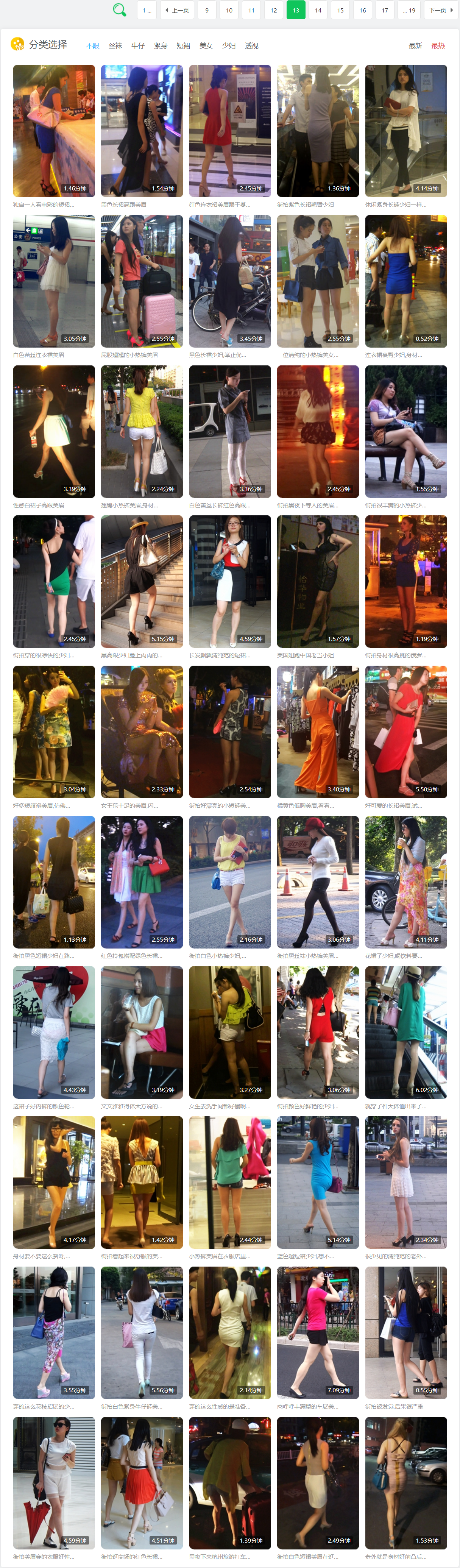Select the 丝袜 category filter
The height and width of the screenshot is (1568, 460).
[115, 46]
